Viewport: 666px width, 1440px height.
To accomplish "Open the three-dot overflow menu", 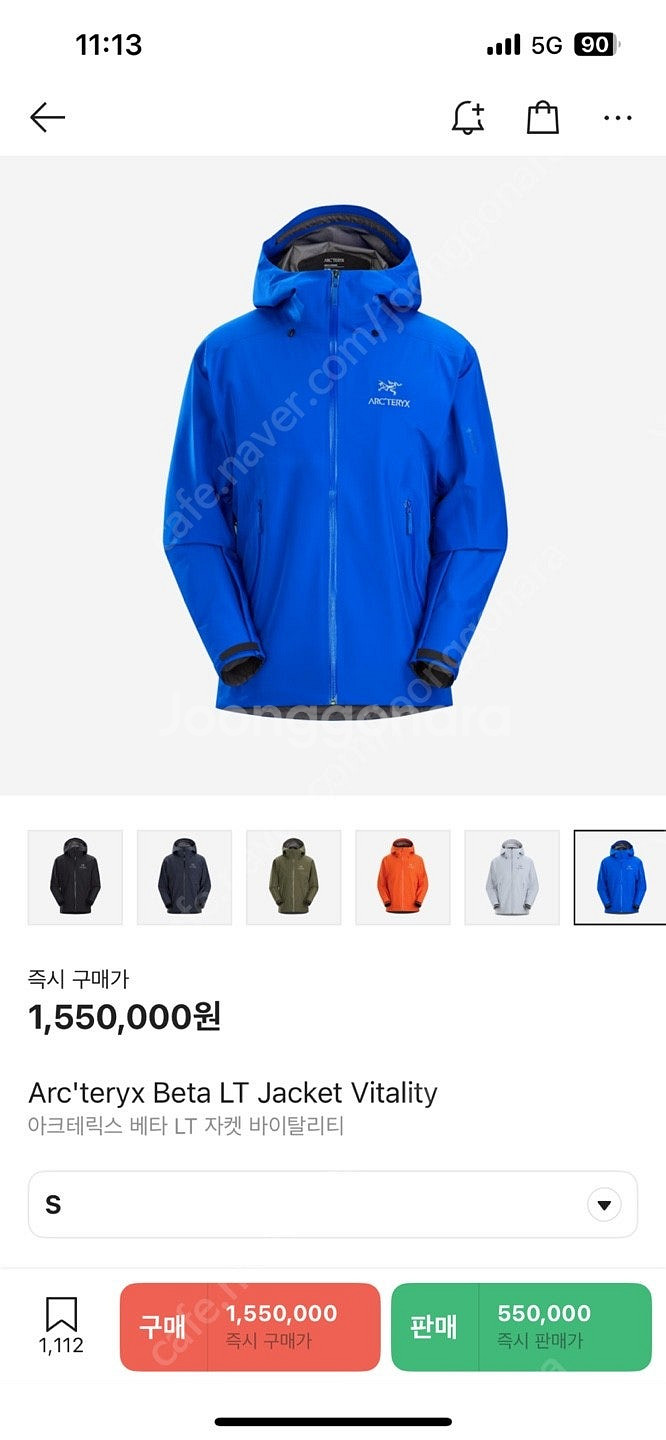I will click(618, 118).
